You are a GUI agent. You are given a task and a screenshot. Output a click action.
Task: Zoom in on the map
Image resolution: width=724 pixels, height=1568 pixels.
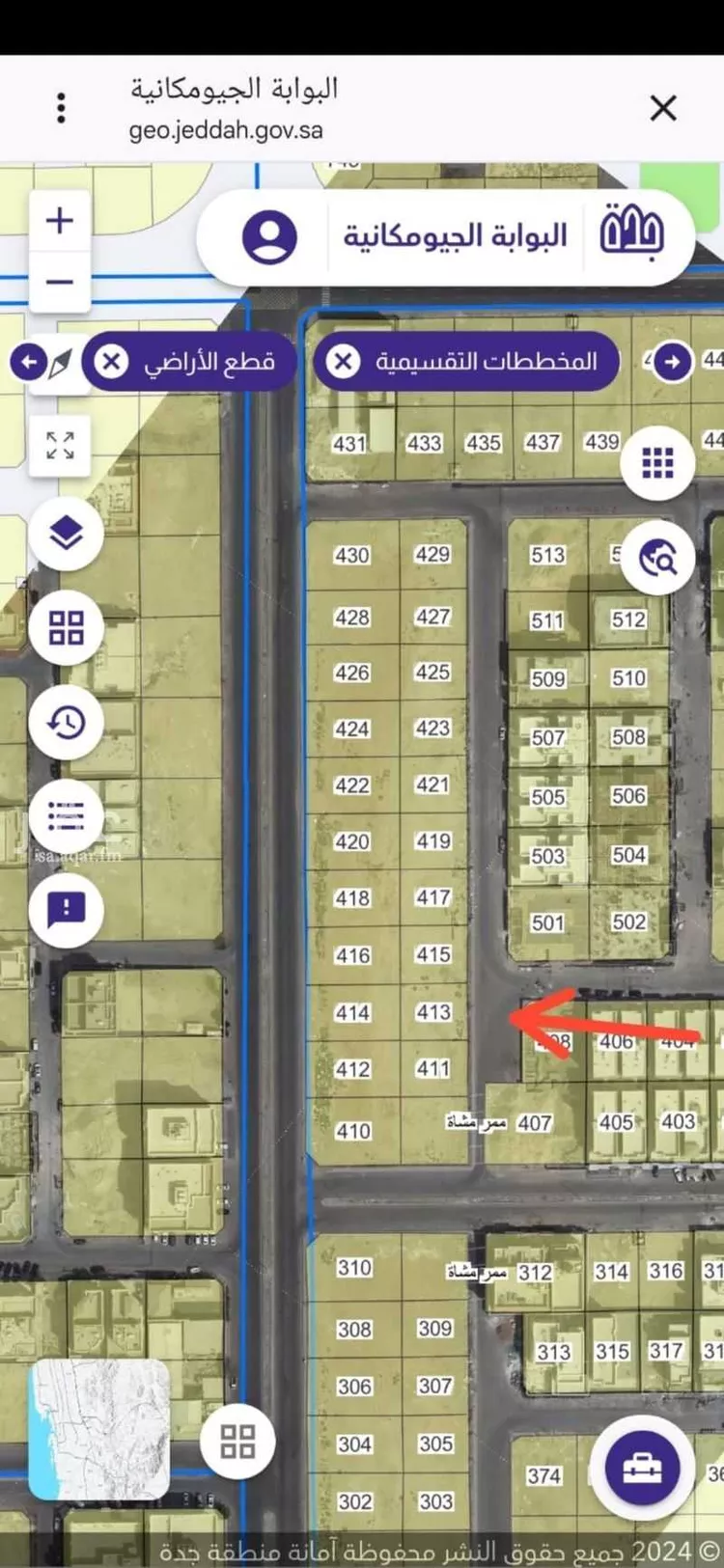pos(60,221)
